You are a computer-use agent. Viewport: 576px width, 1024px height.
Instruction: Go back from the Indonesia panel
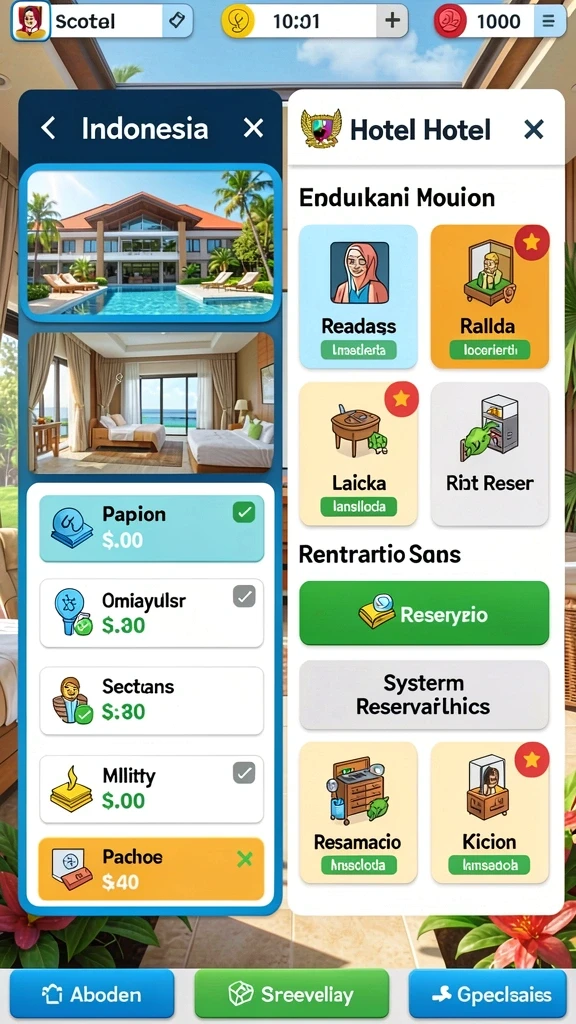tap(48, 128)
